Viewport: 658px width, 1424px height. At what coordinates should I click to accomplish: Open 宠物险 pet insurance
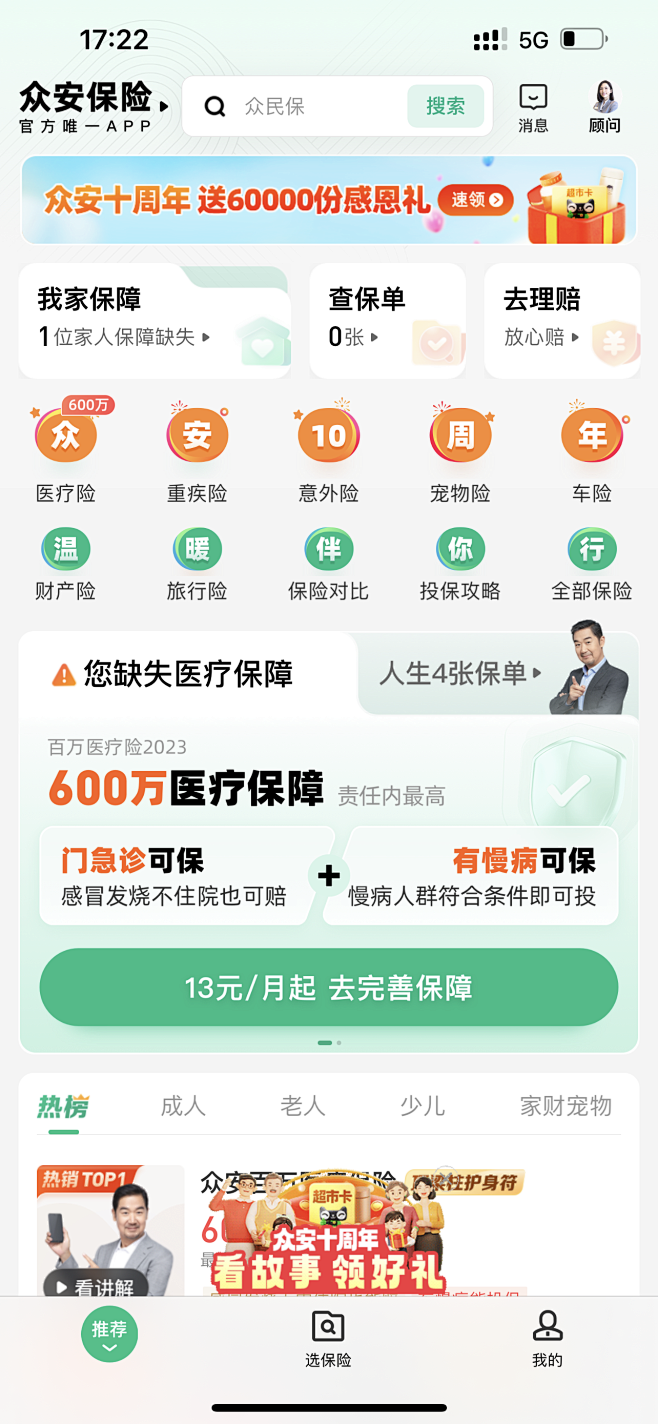pyautogui.click(x=460, y=452)
